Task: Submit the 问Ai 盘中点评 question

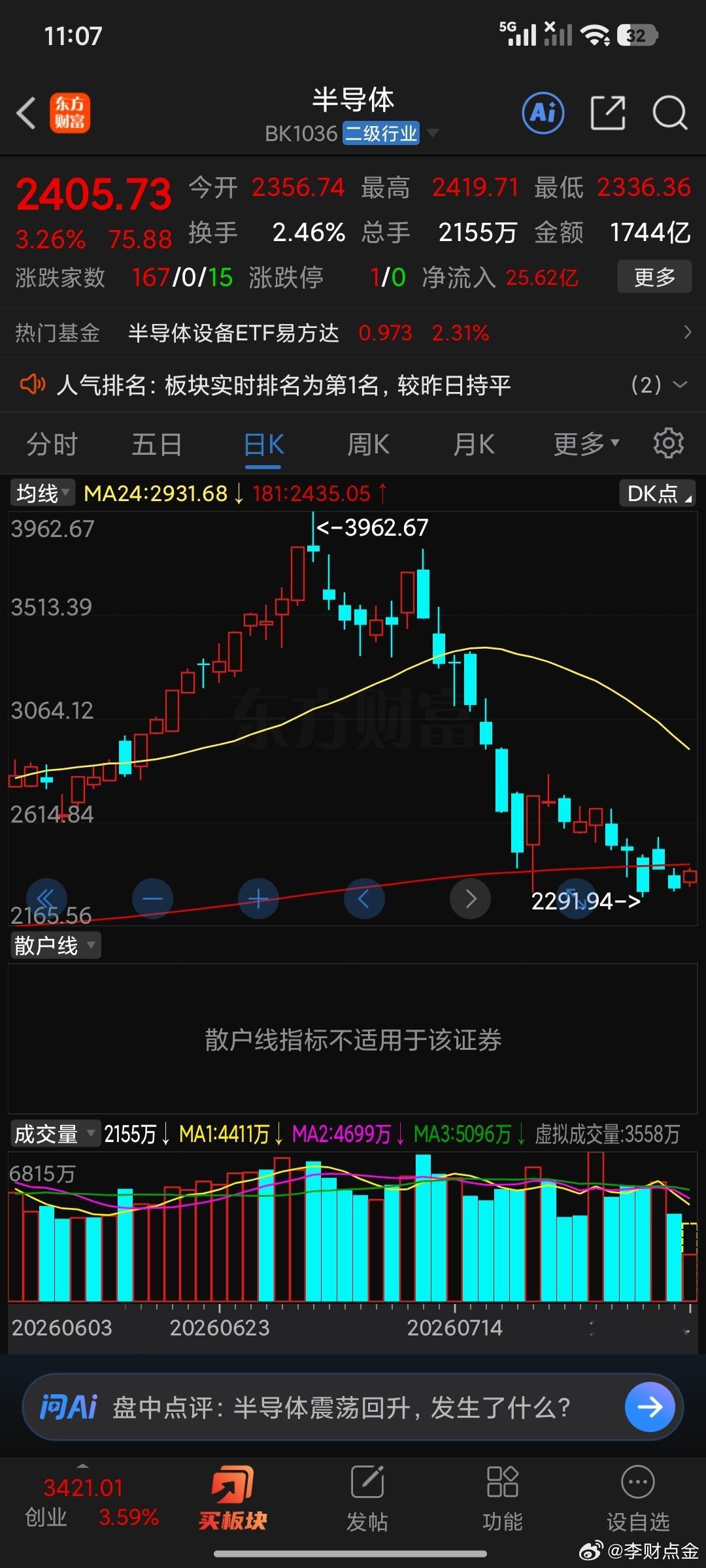Action: (650, 1407)
